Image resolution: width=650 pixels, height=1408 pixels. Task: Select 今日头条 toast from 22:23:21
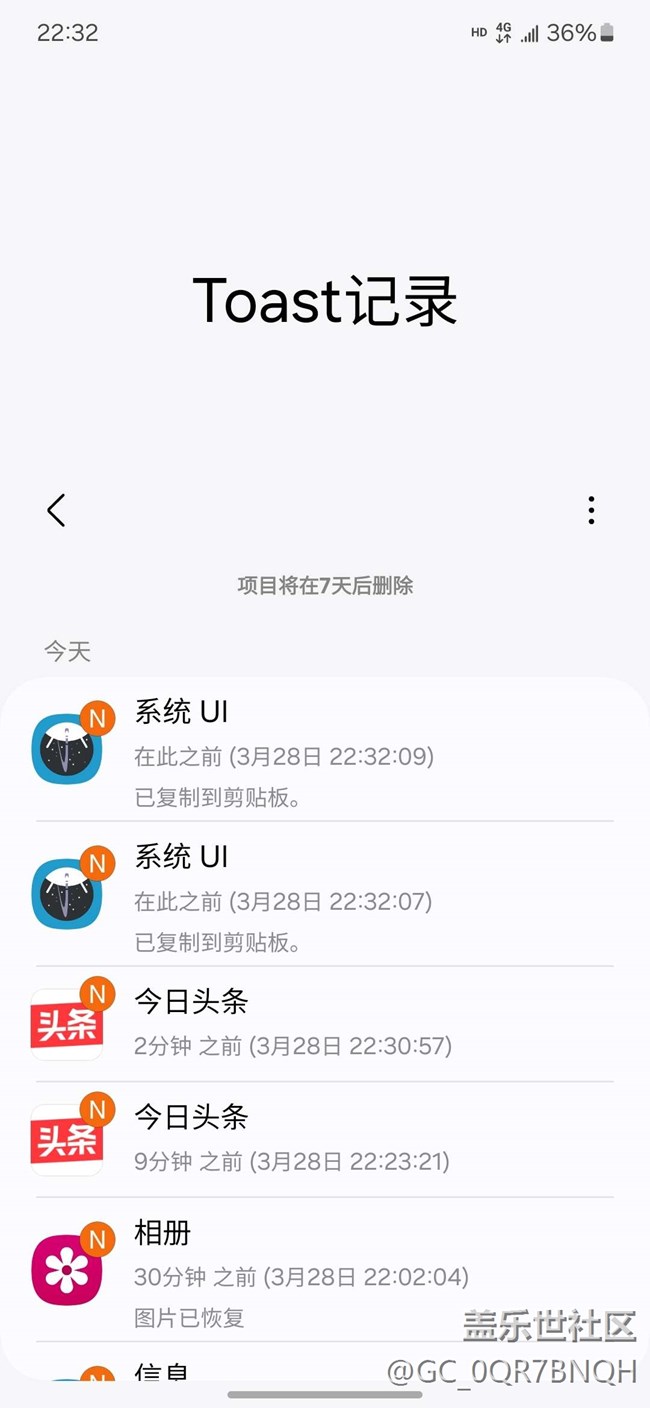[x=324, y=1139]
